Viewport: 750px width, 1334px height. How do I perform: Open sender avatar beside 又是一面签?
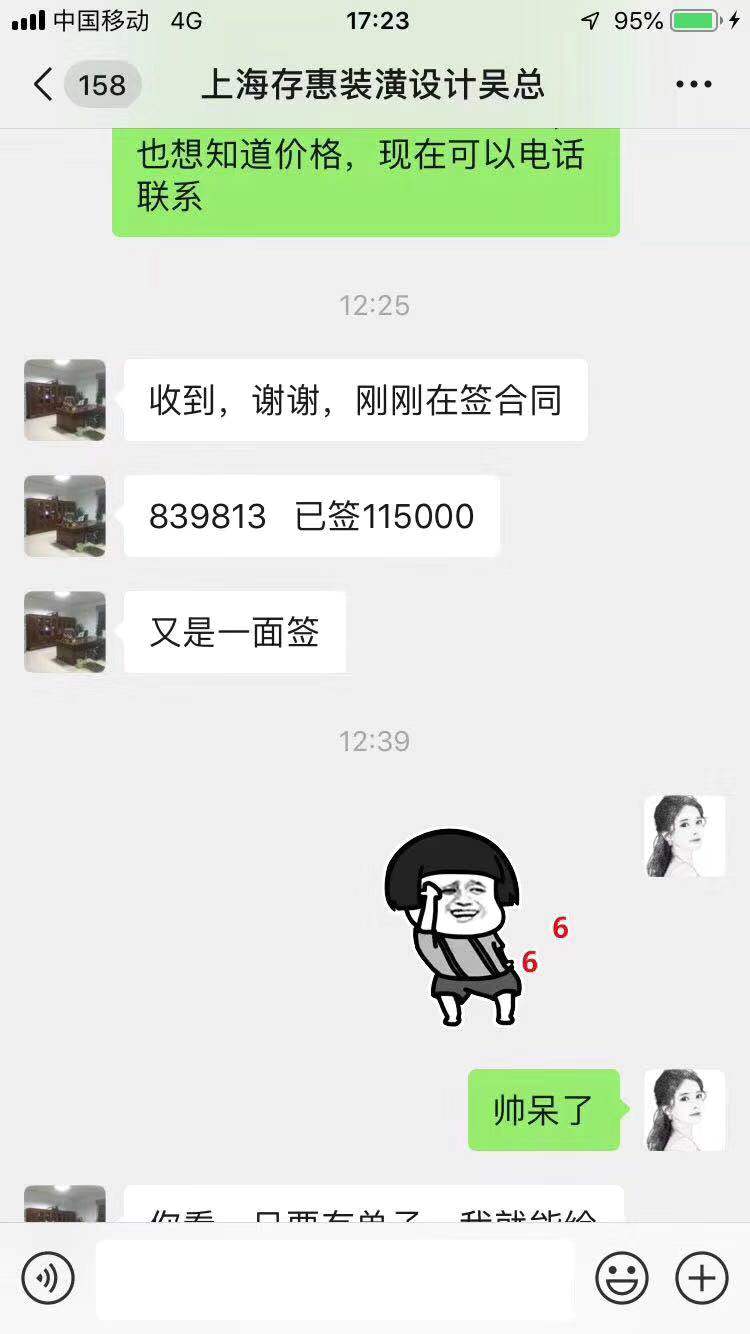(65, 632)
